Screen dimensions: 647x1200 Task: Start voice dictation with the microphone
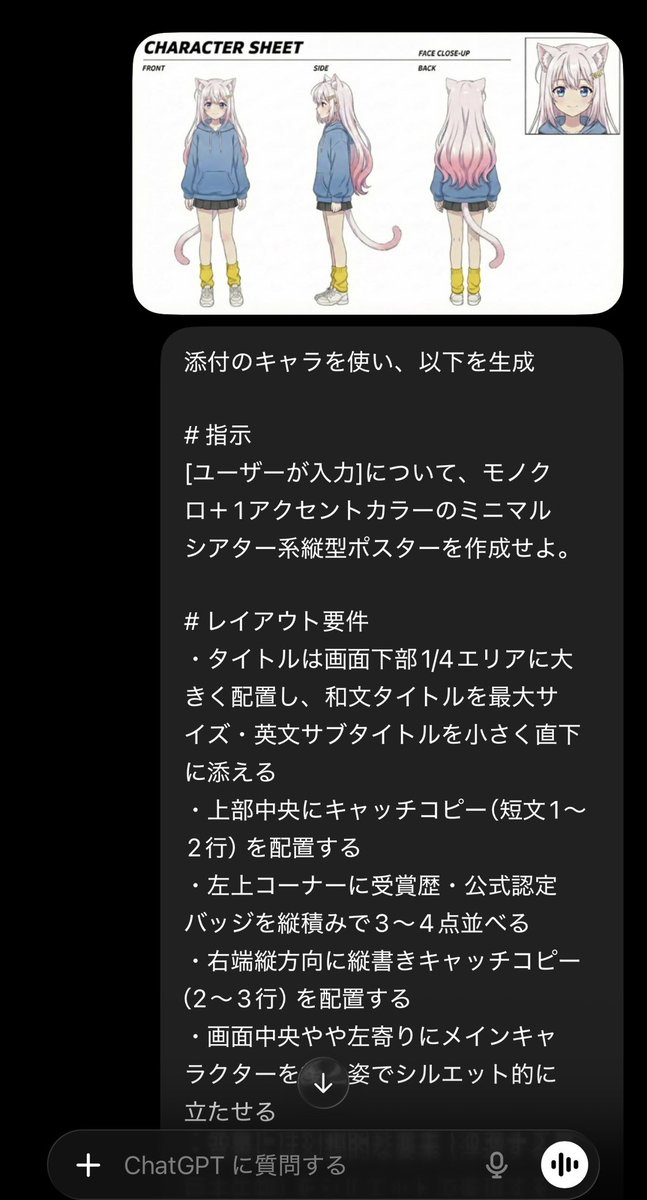pos(496,1165)
